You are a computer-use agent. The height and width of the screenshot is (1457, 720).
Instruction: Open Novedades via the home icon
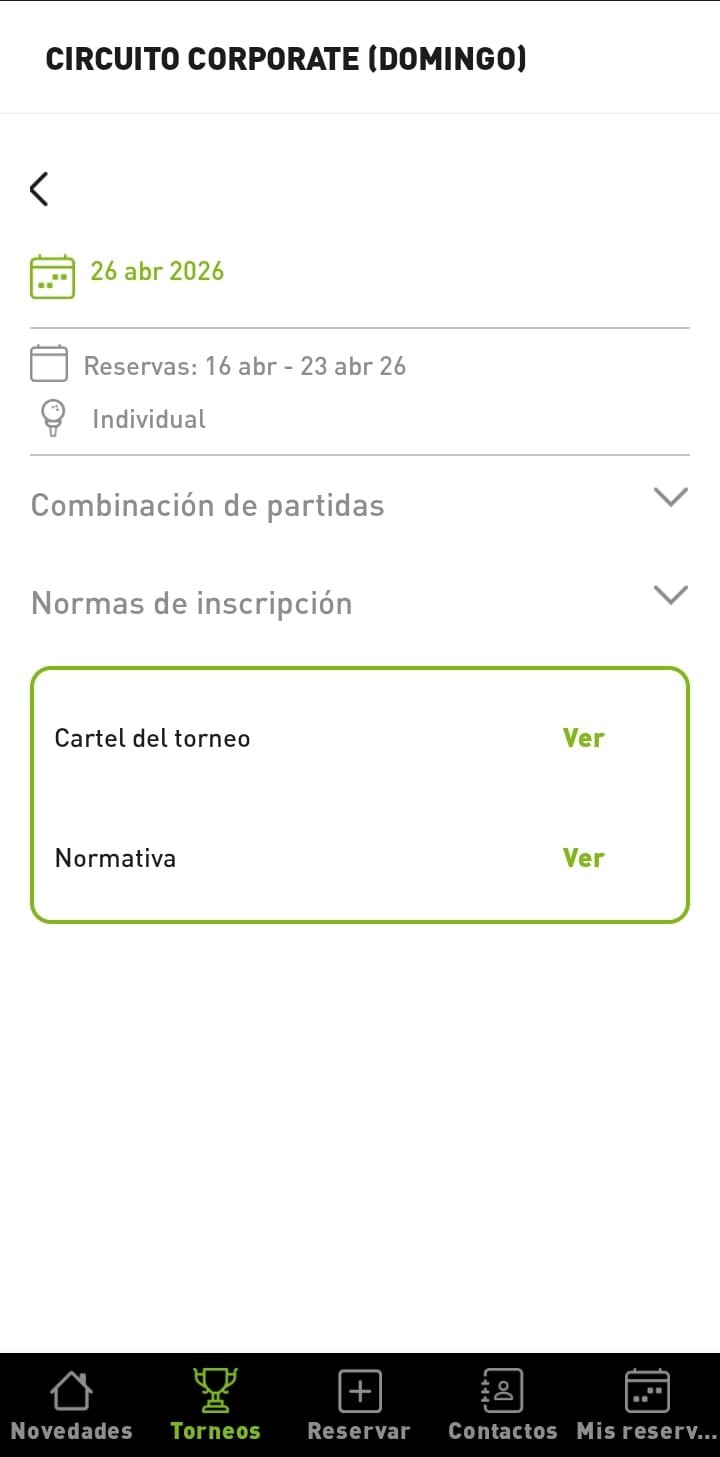pos(71,1389)
